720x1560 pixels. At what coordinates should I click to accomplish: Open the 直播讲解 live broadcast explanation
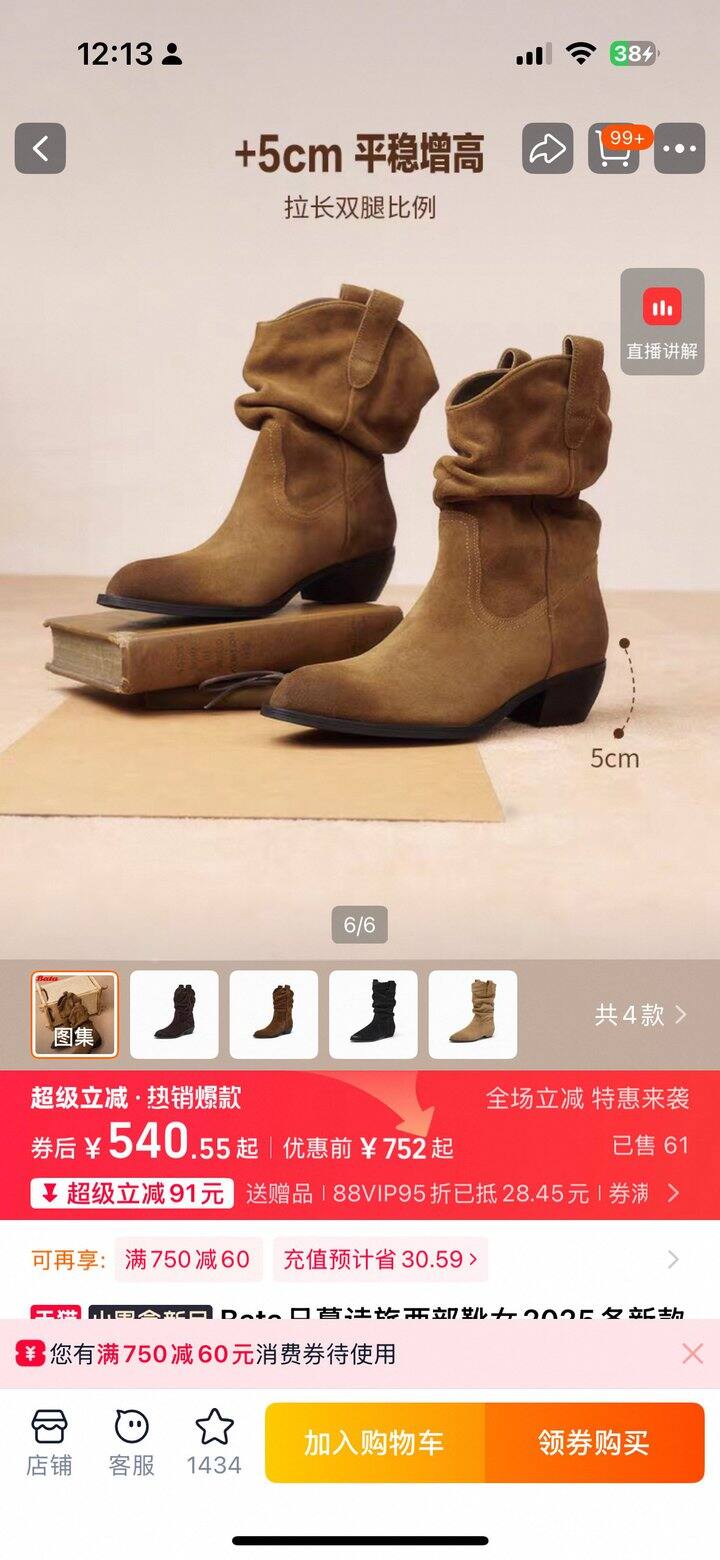662,327
